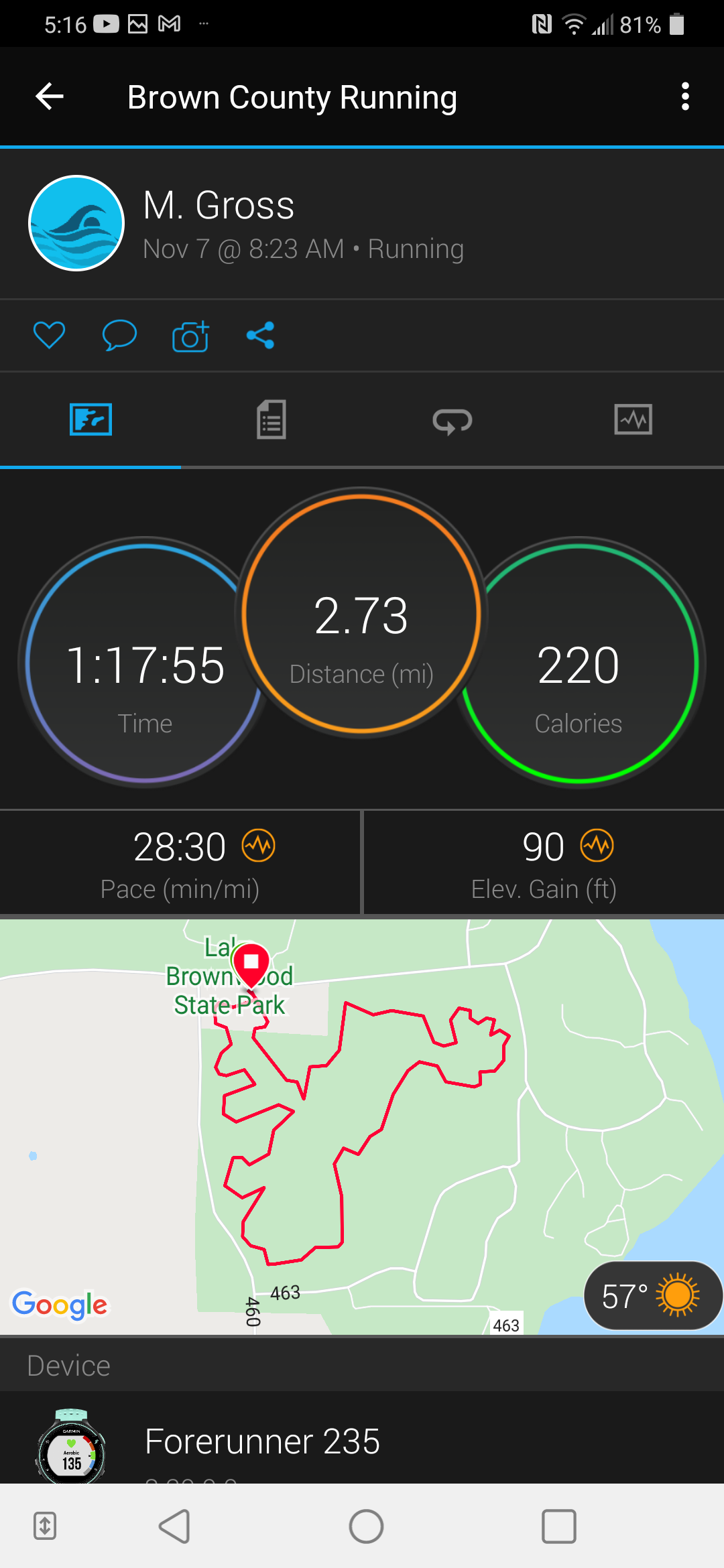Switch to the charts tab
724x1568 pixels.
(633, 420)
